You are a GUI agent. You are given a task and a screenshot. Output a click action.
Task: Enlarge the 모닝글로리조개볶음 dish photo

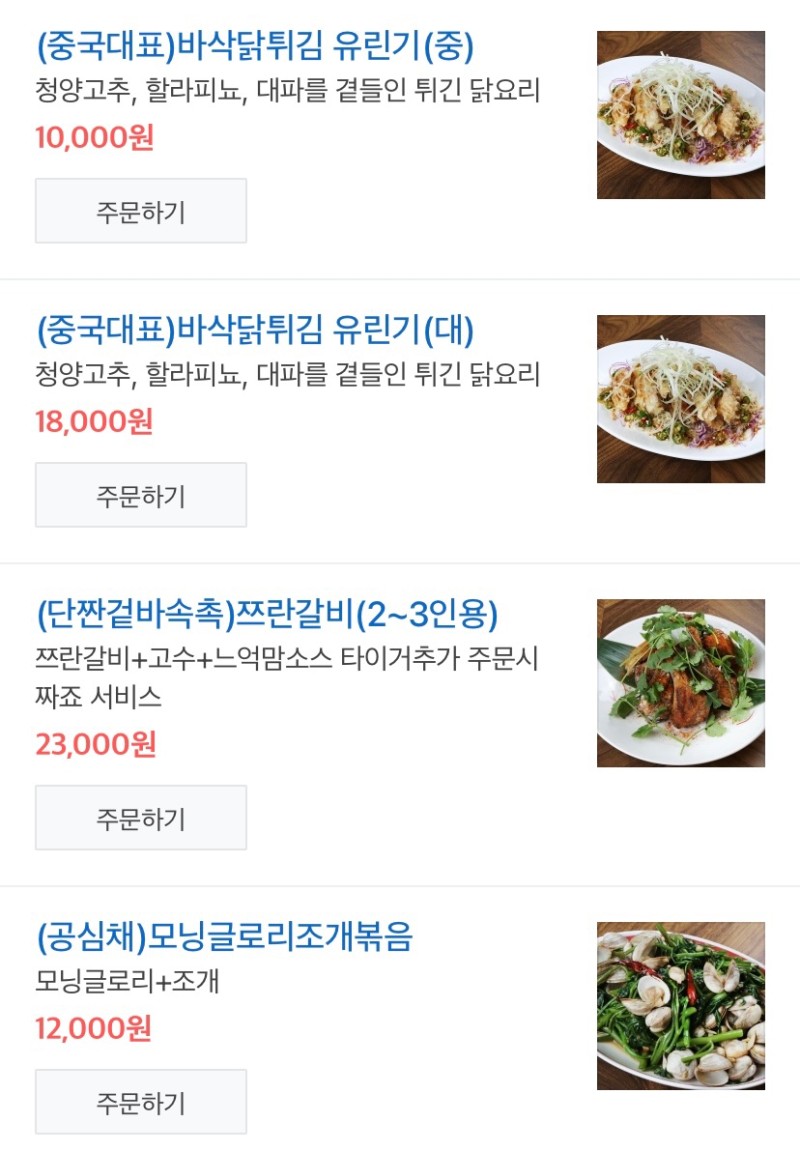pyautogui.click(x=680, y=1006)
